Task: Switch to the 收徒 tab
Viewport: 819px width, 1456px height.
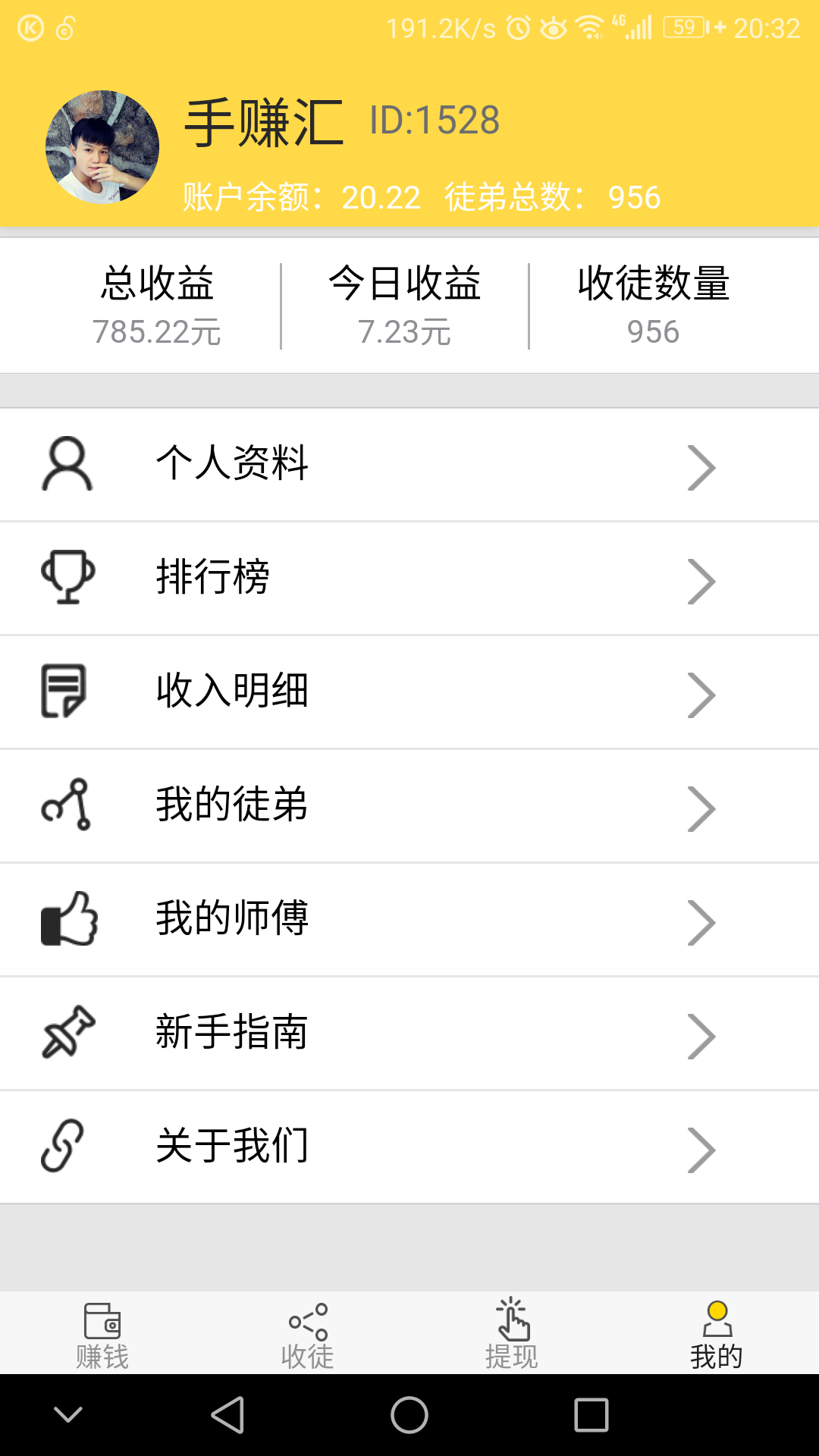Action: click(x=307, y=1335)
